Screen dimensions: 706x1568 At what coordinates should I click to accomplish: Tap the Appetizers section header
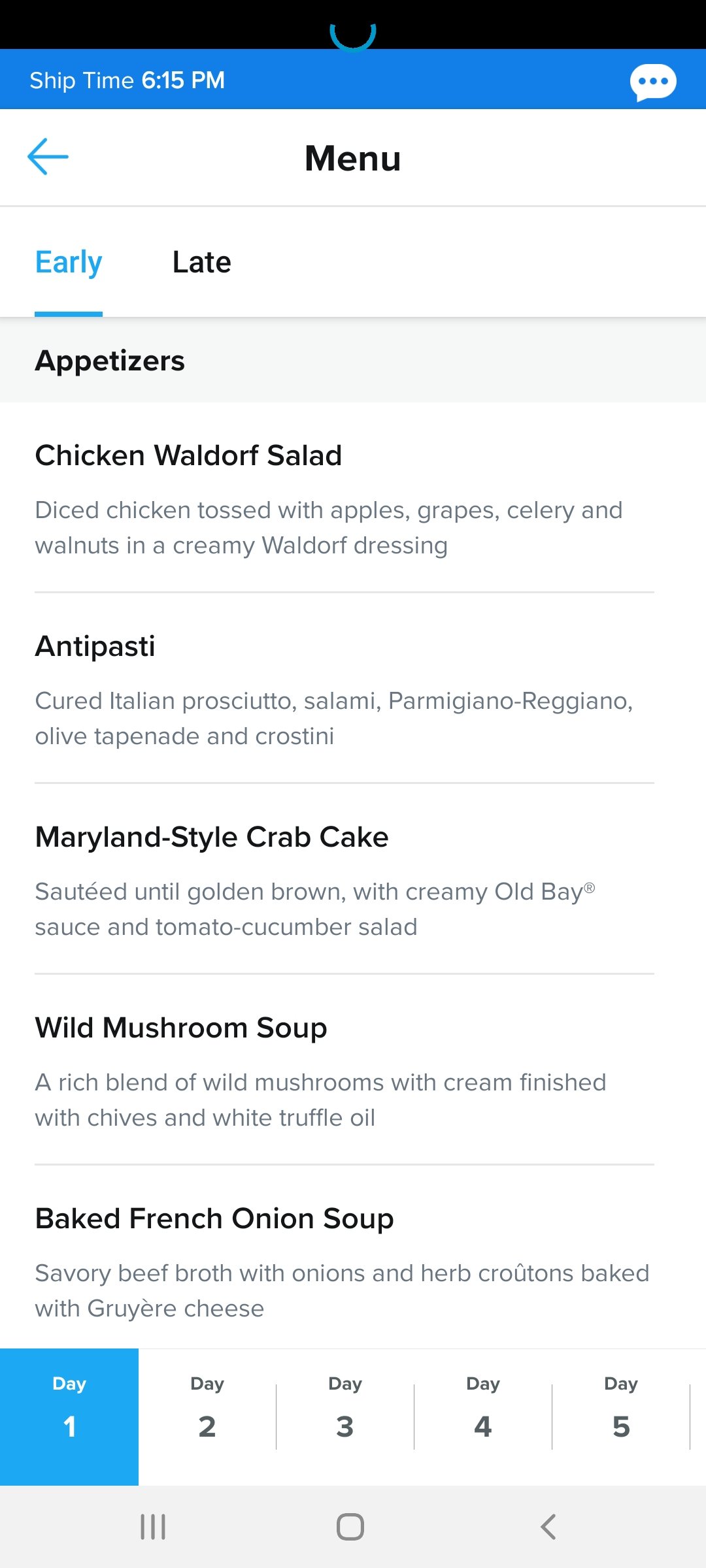click(x=110, y=361)
